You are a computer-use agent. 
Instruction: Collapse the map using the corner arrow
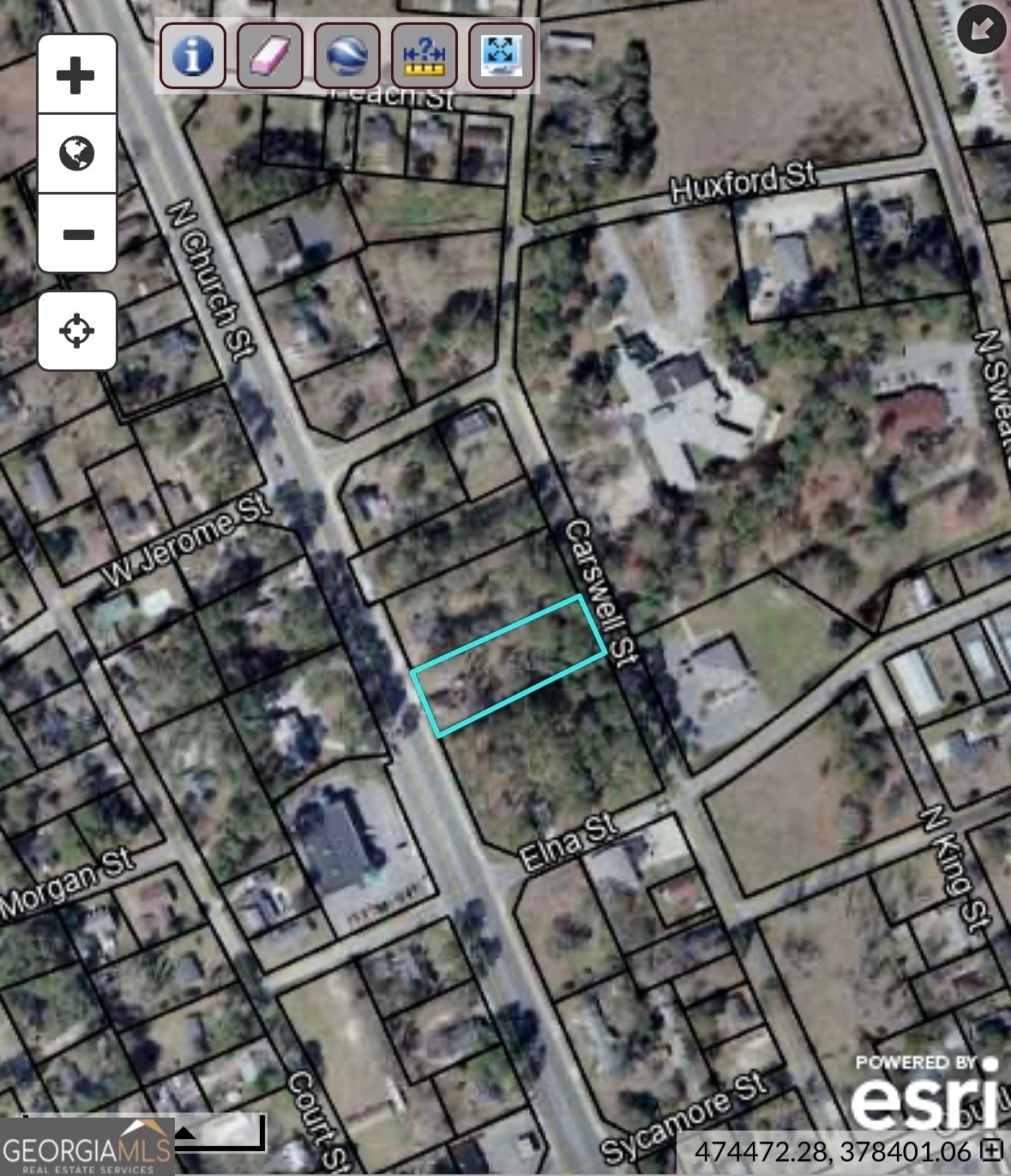pos(983,29)
